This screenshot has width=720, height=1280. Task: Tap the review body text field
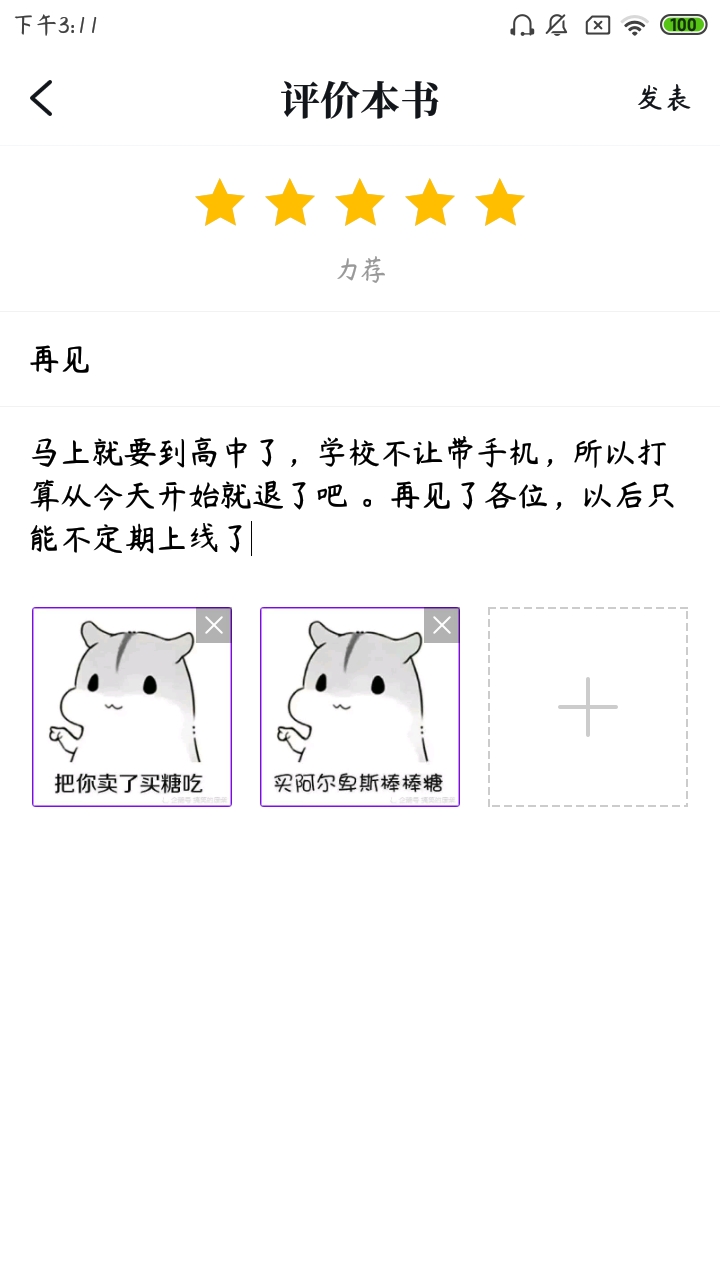360,495
